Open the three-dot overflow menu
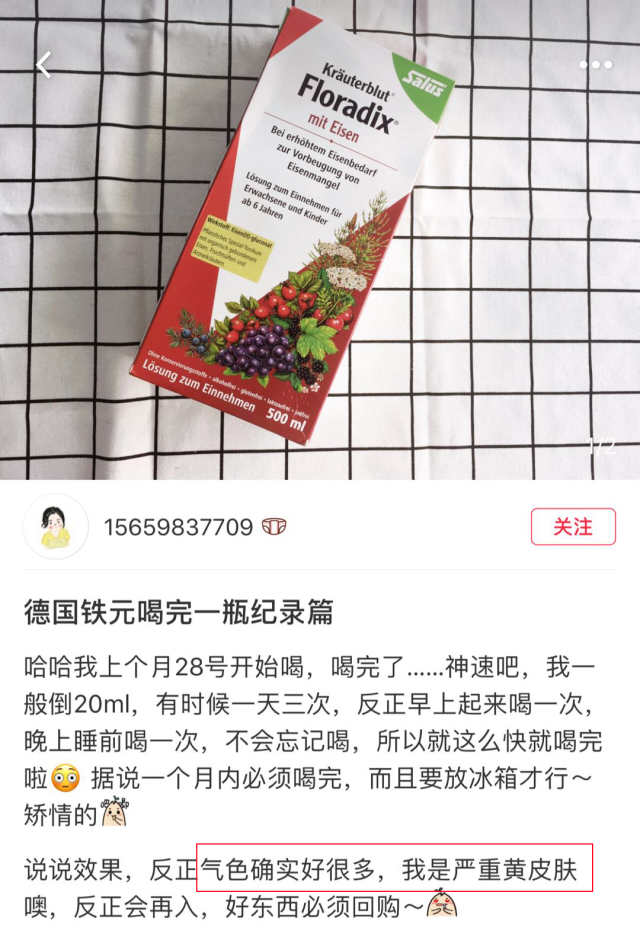The height and width of the screenshot is (926, 640). click(595, 65)
